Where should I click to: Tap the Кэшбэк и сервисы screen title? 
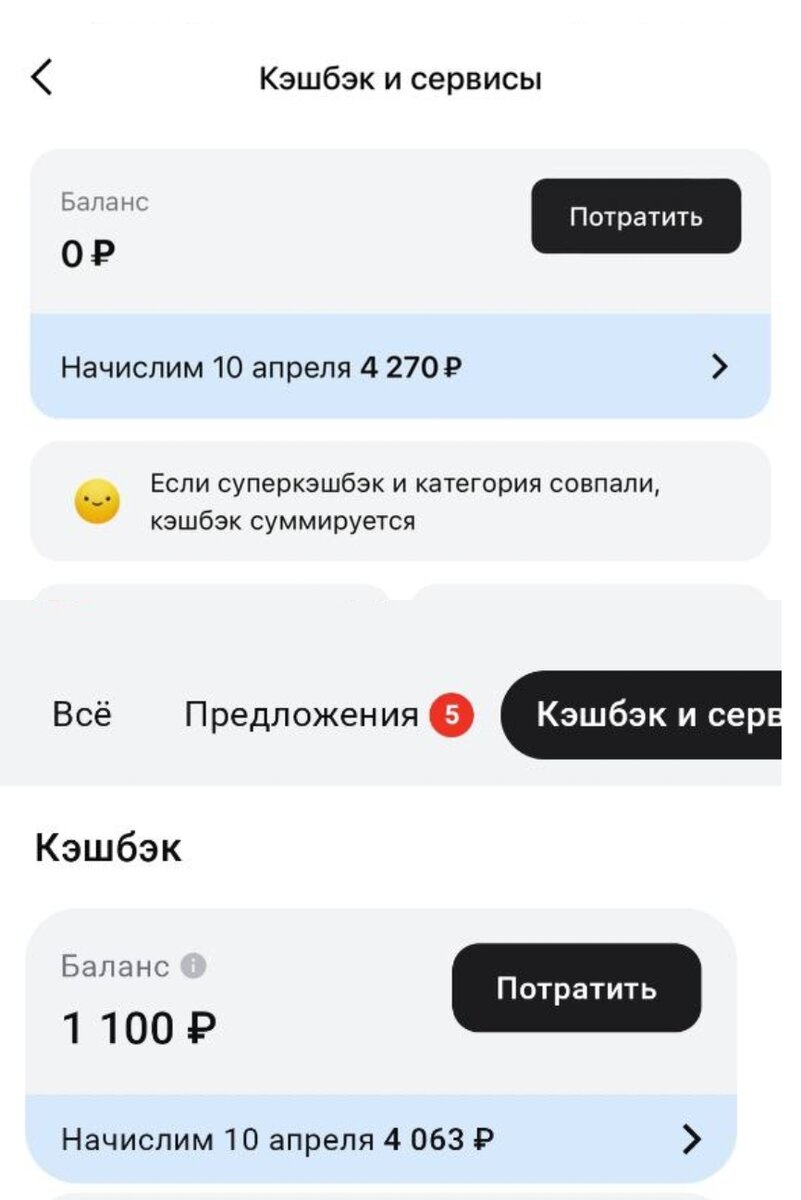(x=400, y=77)
